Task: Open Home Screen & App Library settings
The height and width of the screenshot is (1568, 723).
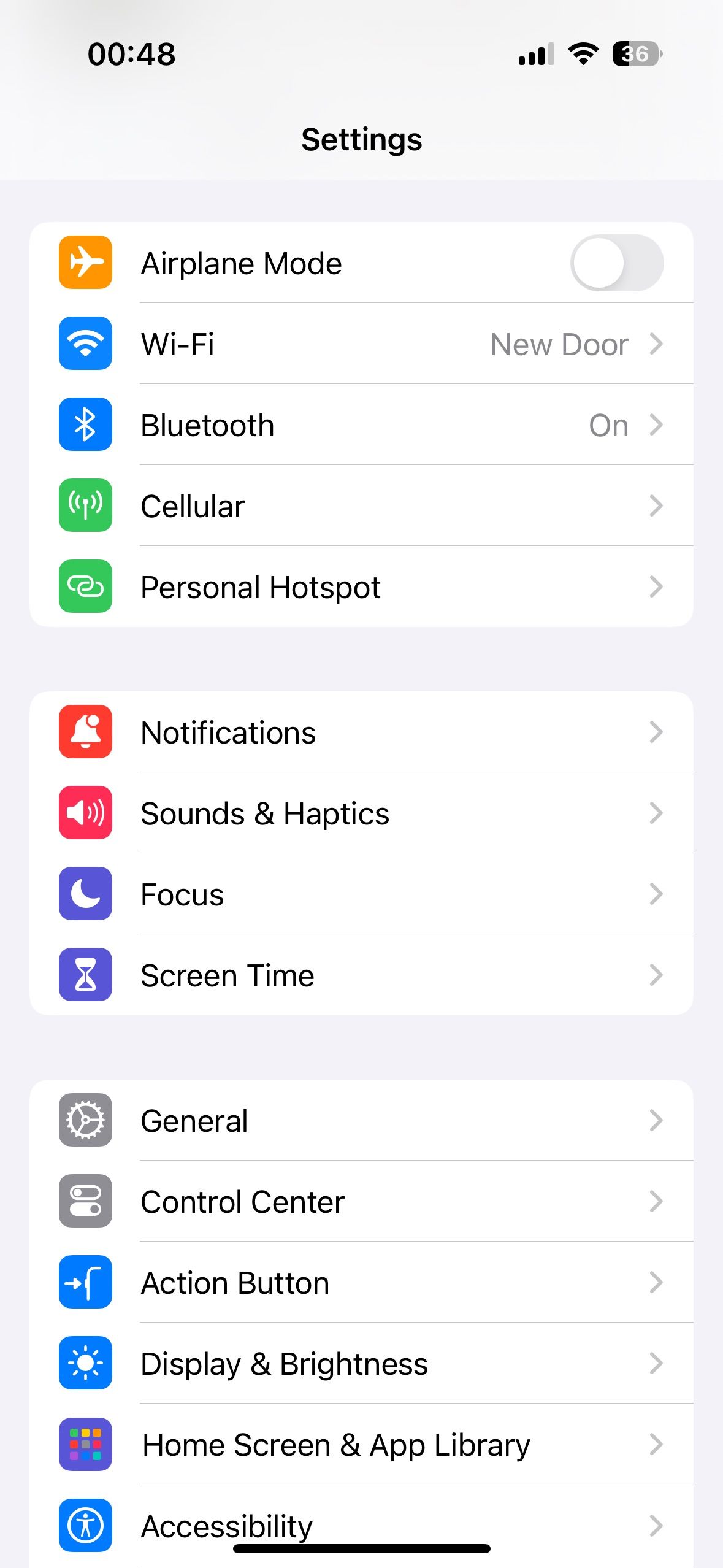Action: click(x=362, y=1444)
